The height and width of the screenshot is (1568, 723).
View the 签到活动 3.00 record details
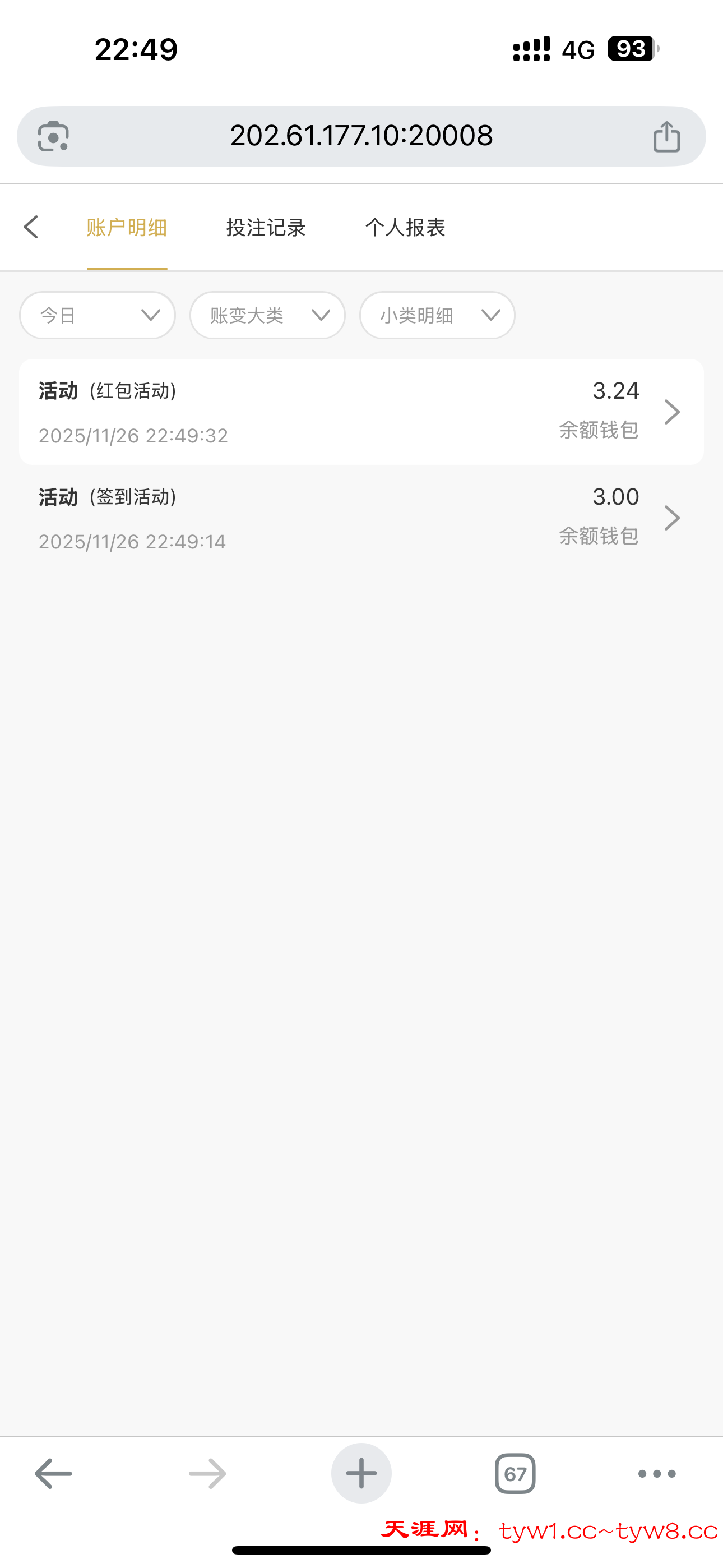tap(361, 518)
